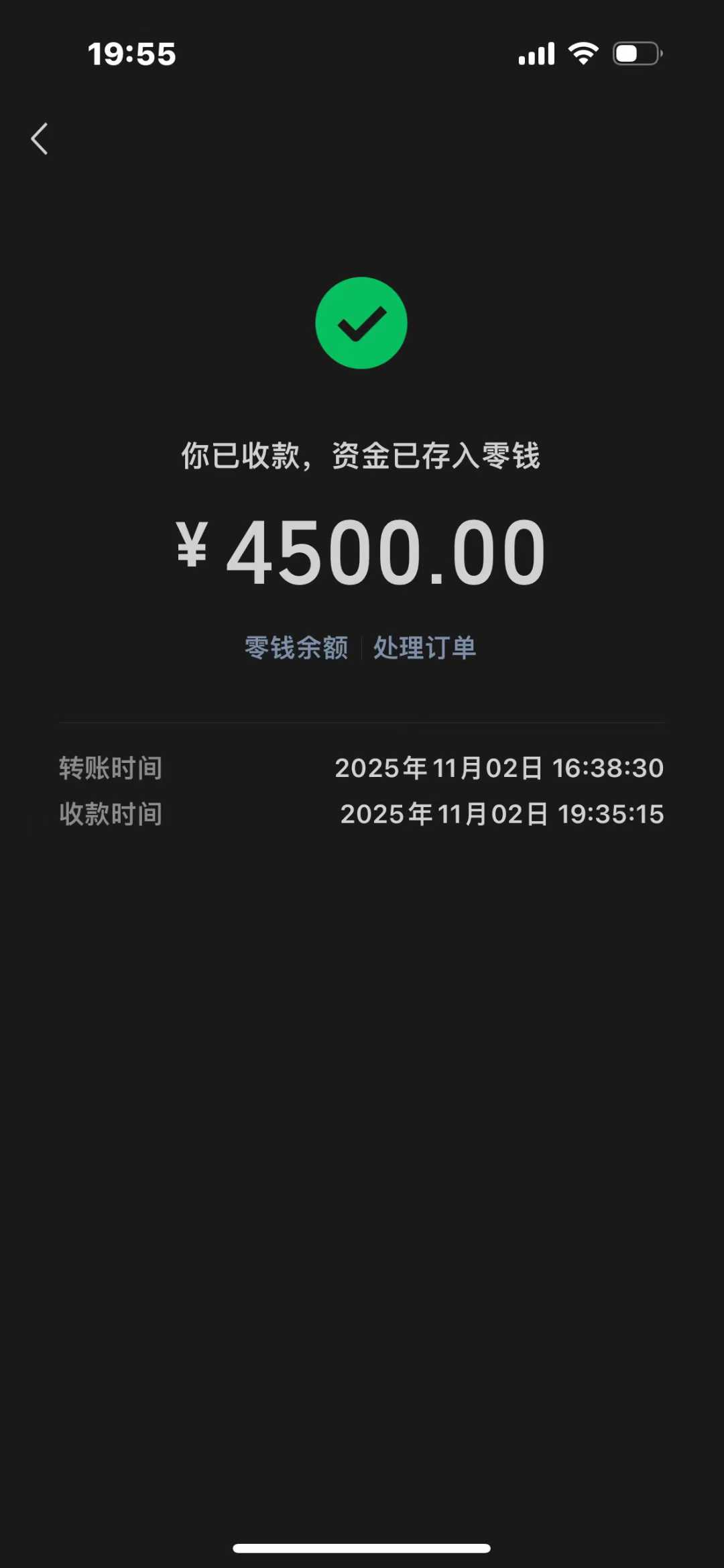The image size is (724, 1568).
Task: Tap the Wi-Fi icon in status bar
Action: click(x=583, y=54)
